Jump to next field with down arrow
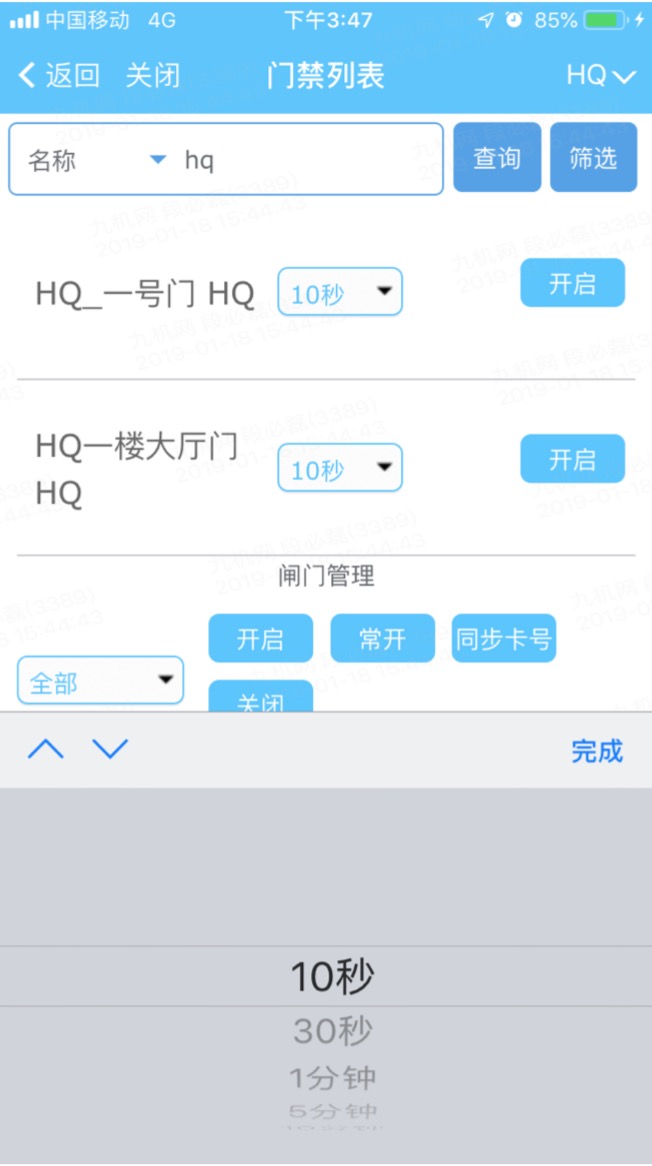The image size is (652, 1166). pyautogui.click(x=110, y=750)
